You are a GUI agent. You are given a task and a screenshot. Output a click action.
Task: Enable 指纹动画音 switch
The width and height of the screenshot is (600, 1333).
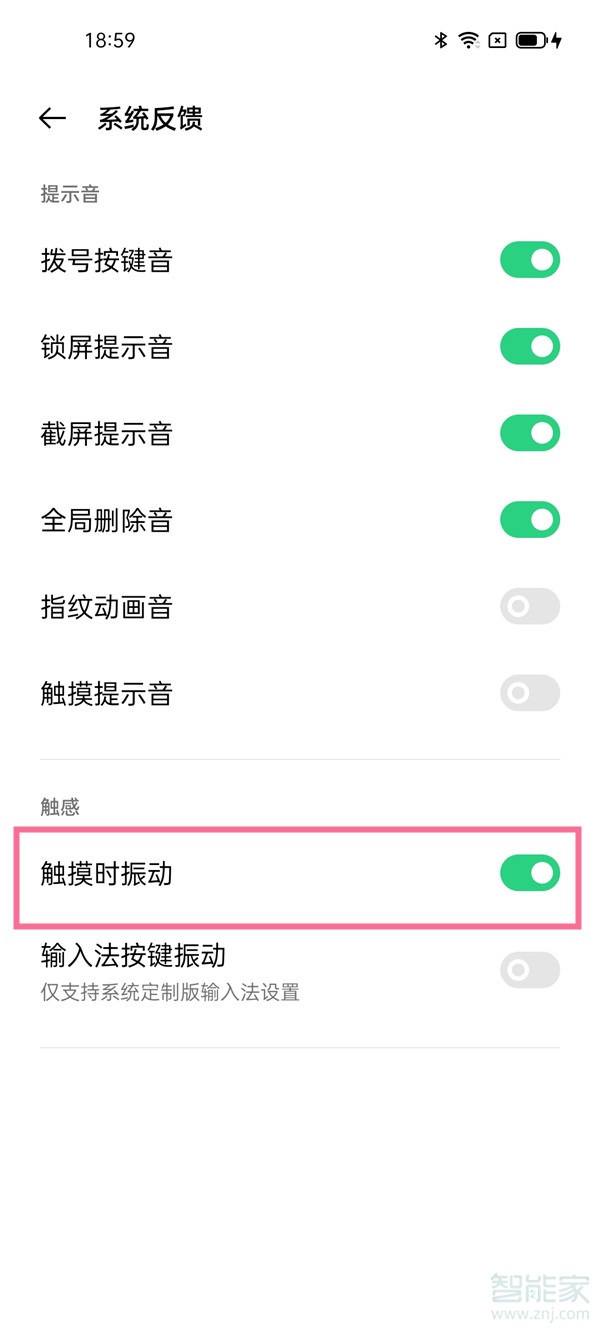pos(530,607)
